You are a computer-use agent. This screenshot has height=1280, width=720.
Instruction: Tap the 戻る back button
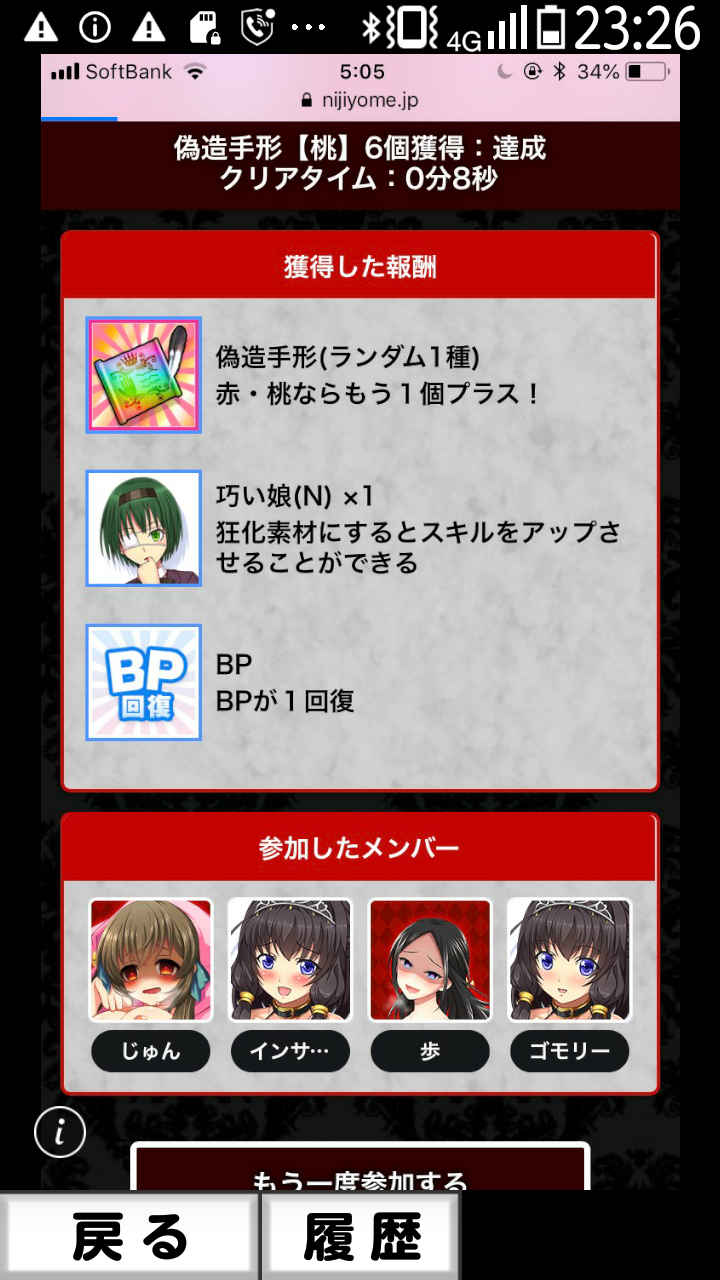(129, 1236)
